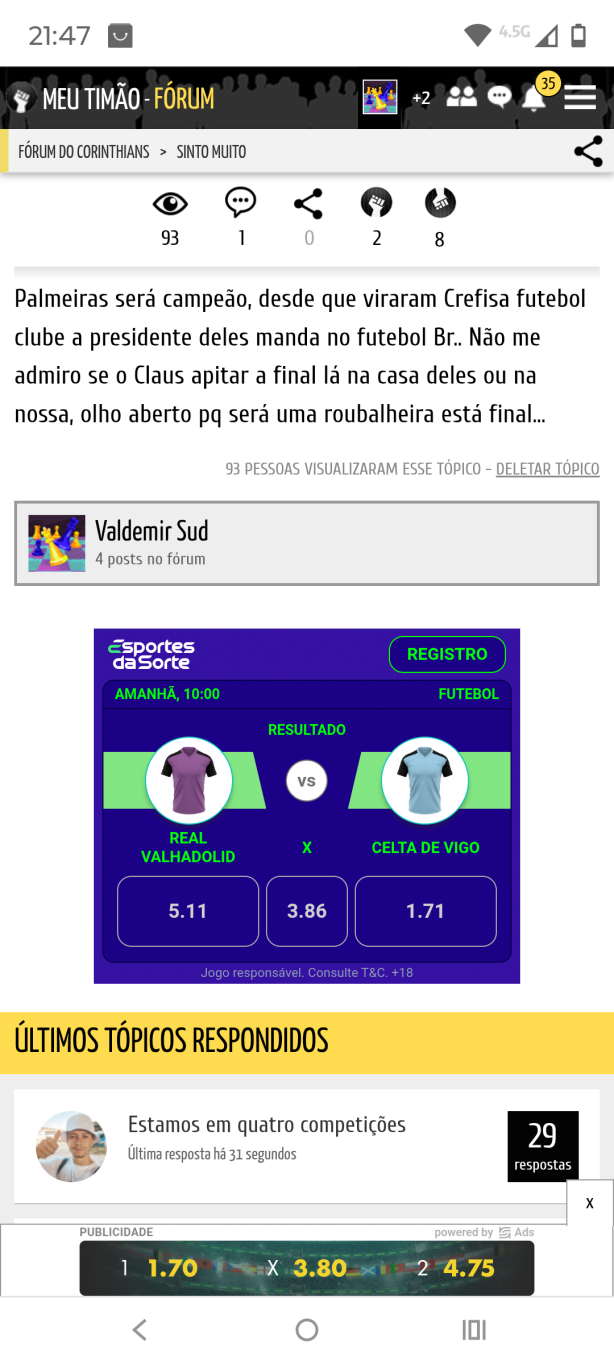The width and height of the screenshot is (614, 1364).
Task: Select the 1.71 odds for Celta de Vigo
Action: click(x=425, y=911)
